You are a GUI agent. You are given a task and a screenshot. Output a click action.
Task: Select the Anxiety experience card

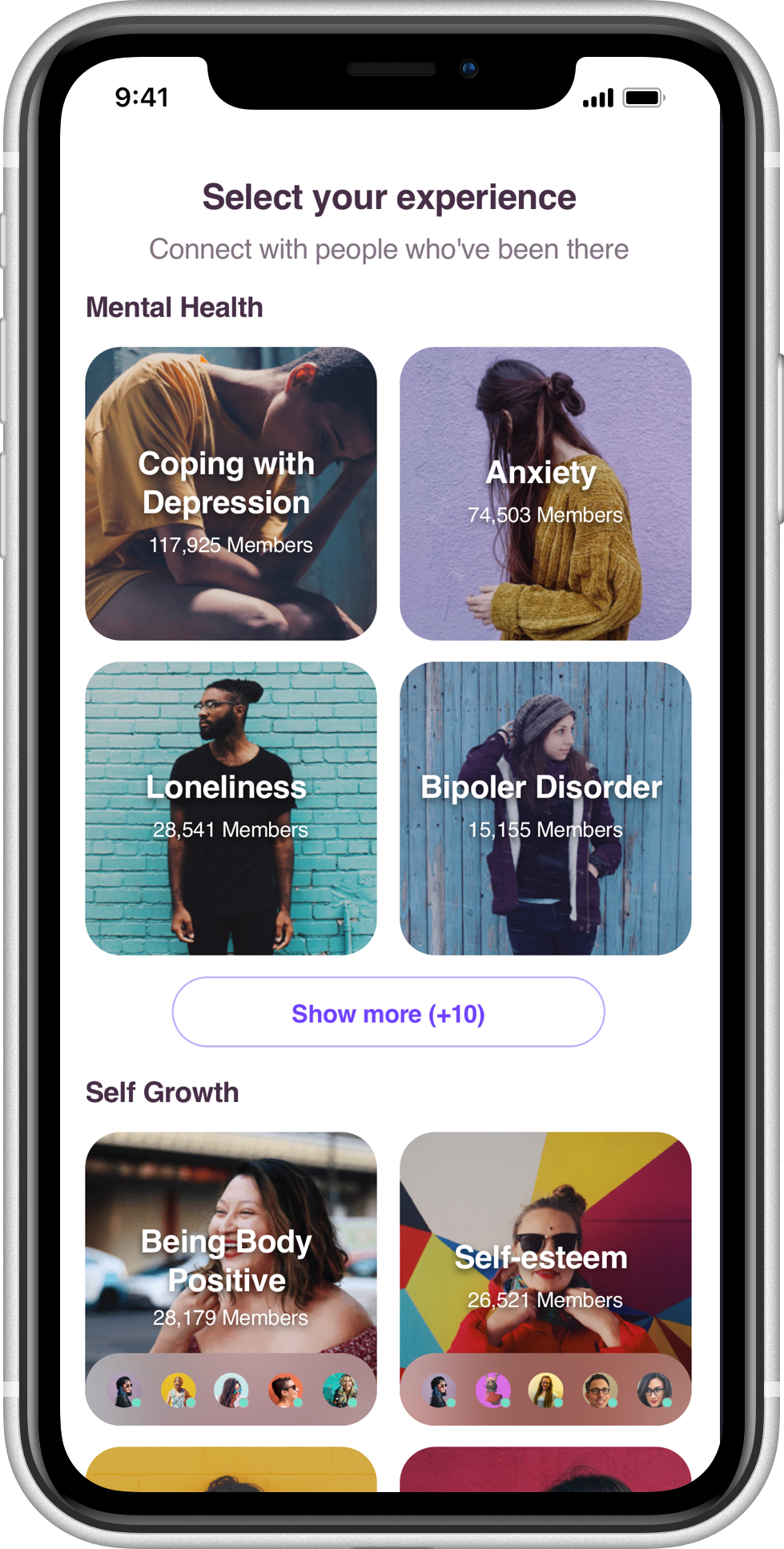click(545, 493)
